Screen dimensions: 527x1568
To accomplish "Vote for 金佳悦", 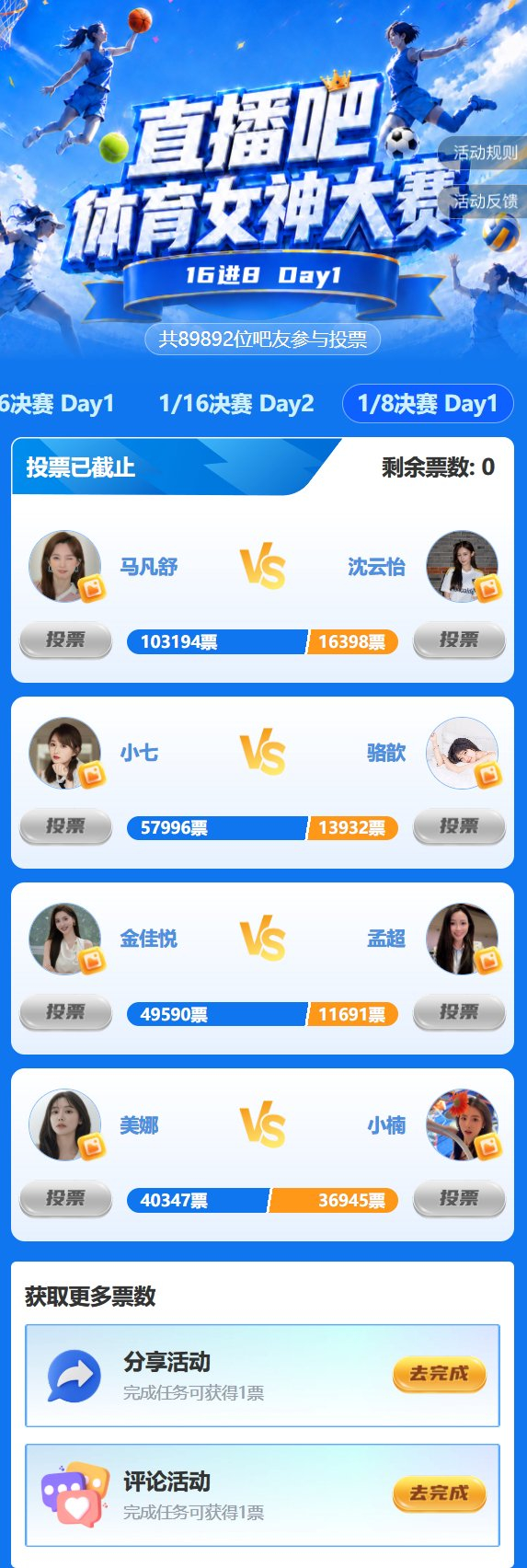I will (66, 1012).
